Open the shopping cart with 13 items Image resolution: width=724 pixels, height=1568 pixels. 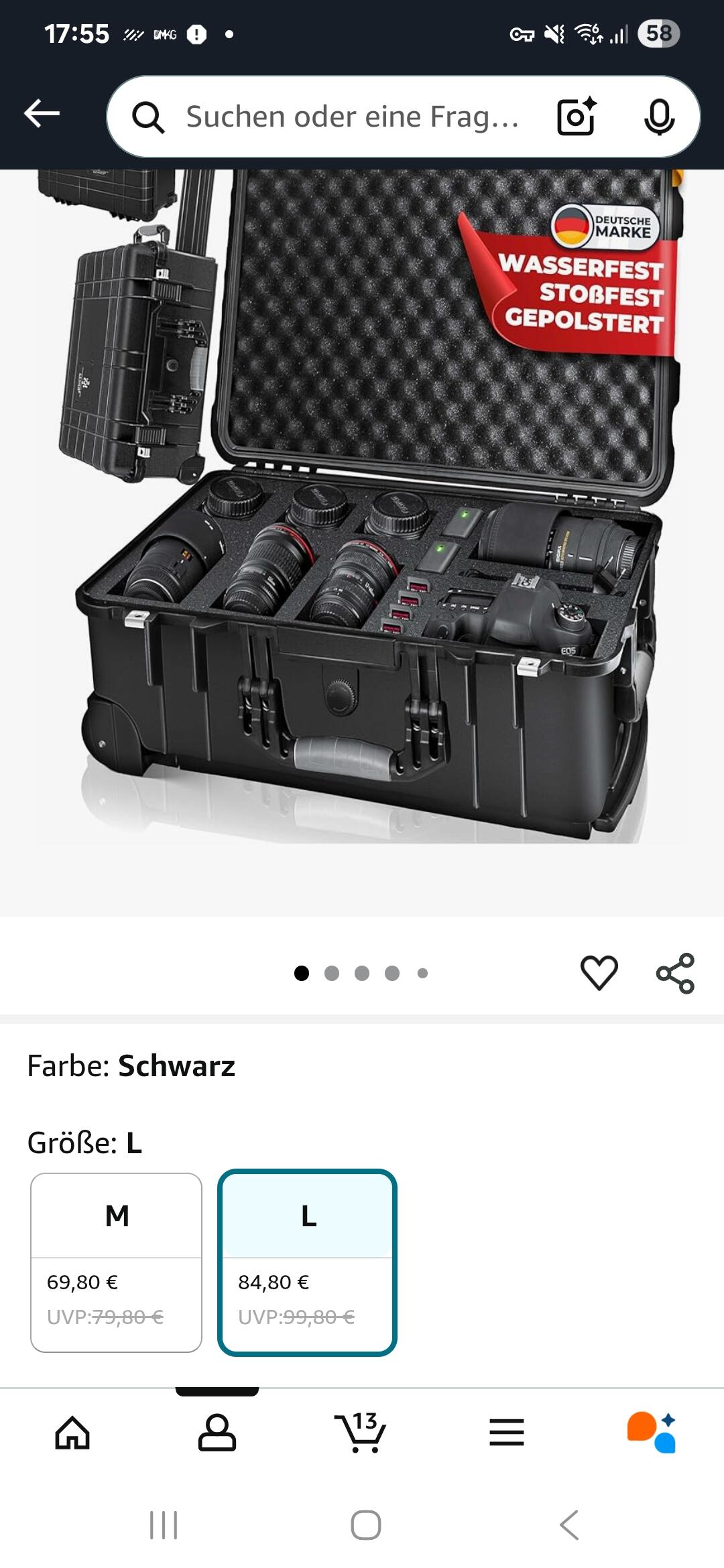(361, 1432)
